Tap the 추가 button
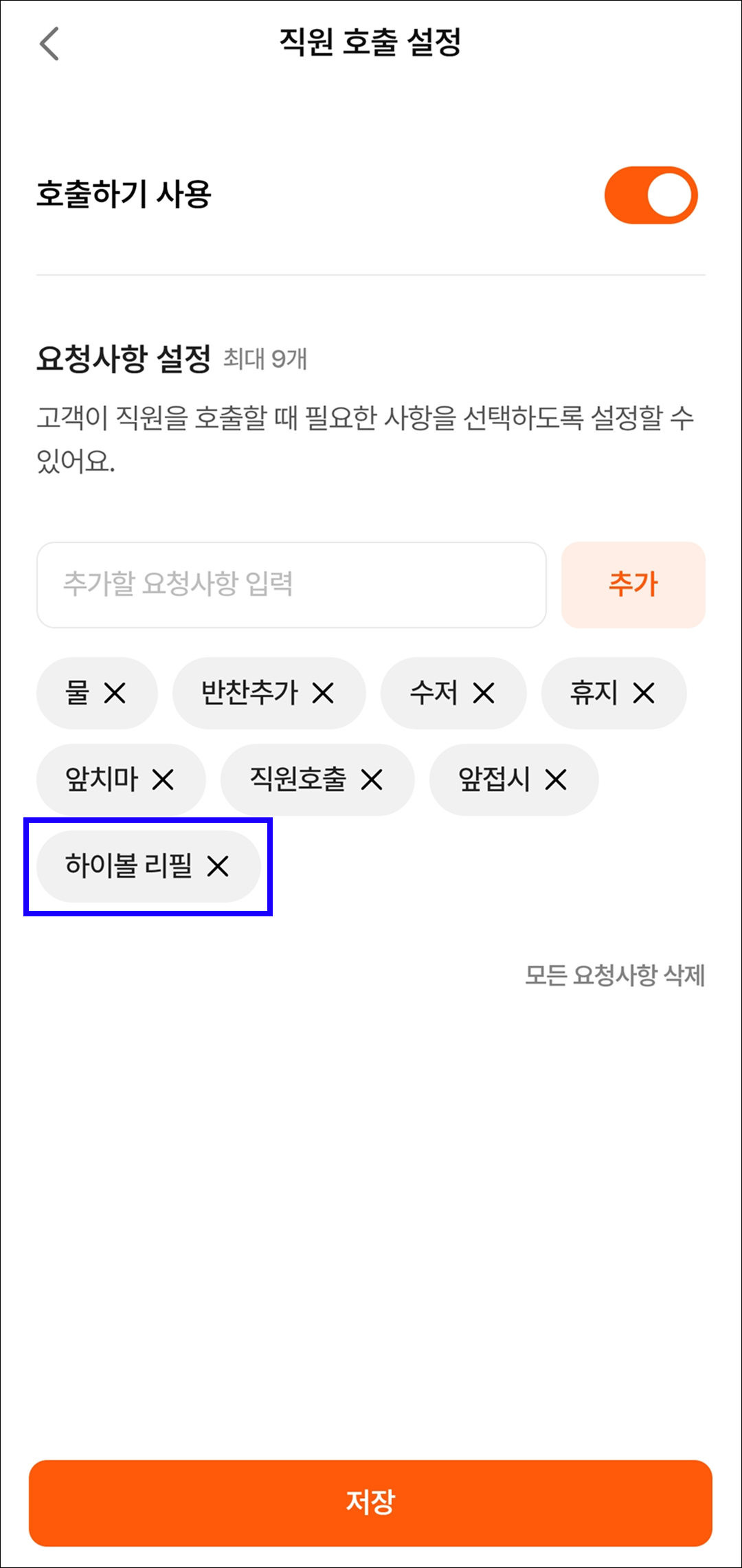The width and height of the screenshot is (742, 1568). tap(633, 584)
